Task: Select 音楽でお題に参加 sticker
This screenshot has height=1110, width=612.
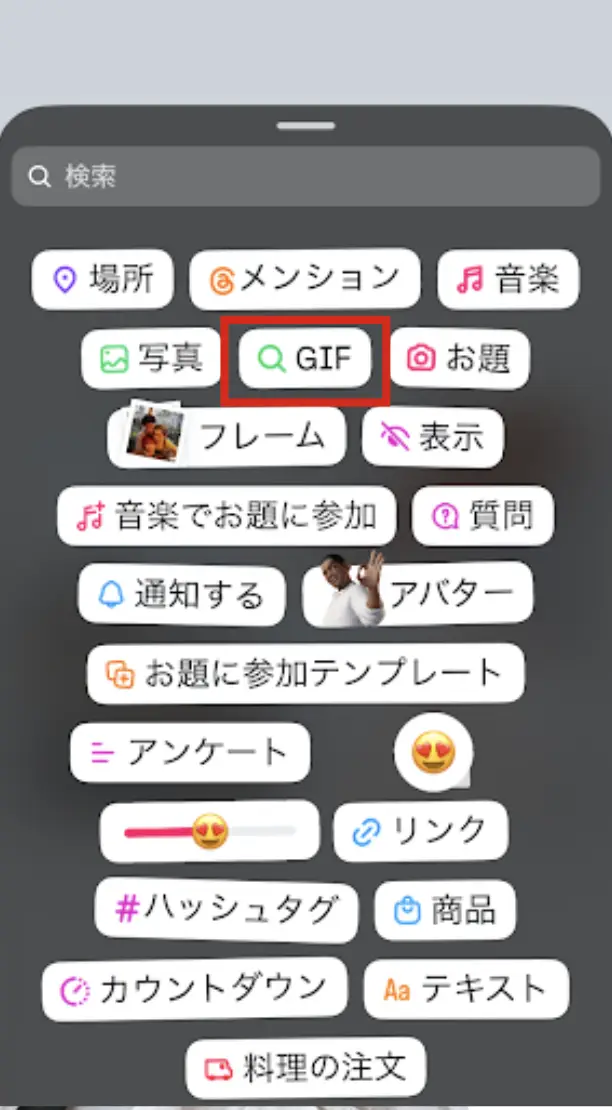Action: (226, 516)
